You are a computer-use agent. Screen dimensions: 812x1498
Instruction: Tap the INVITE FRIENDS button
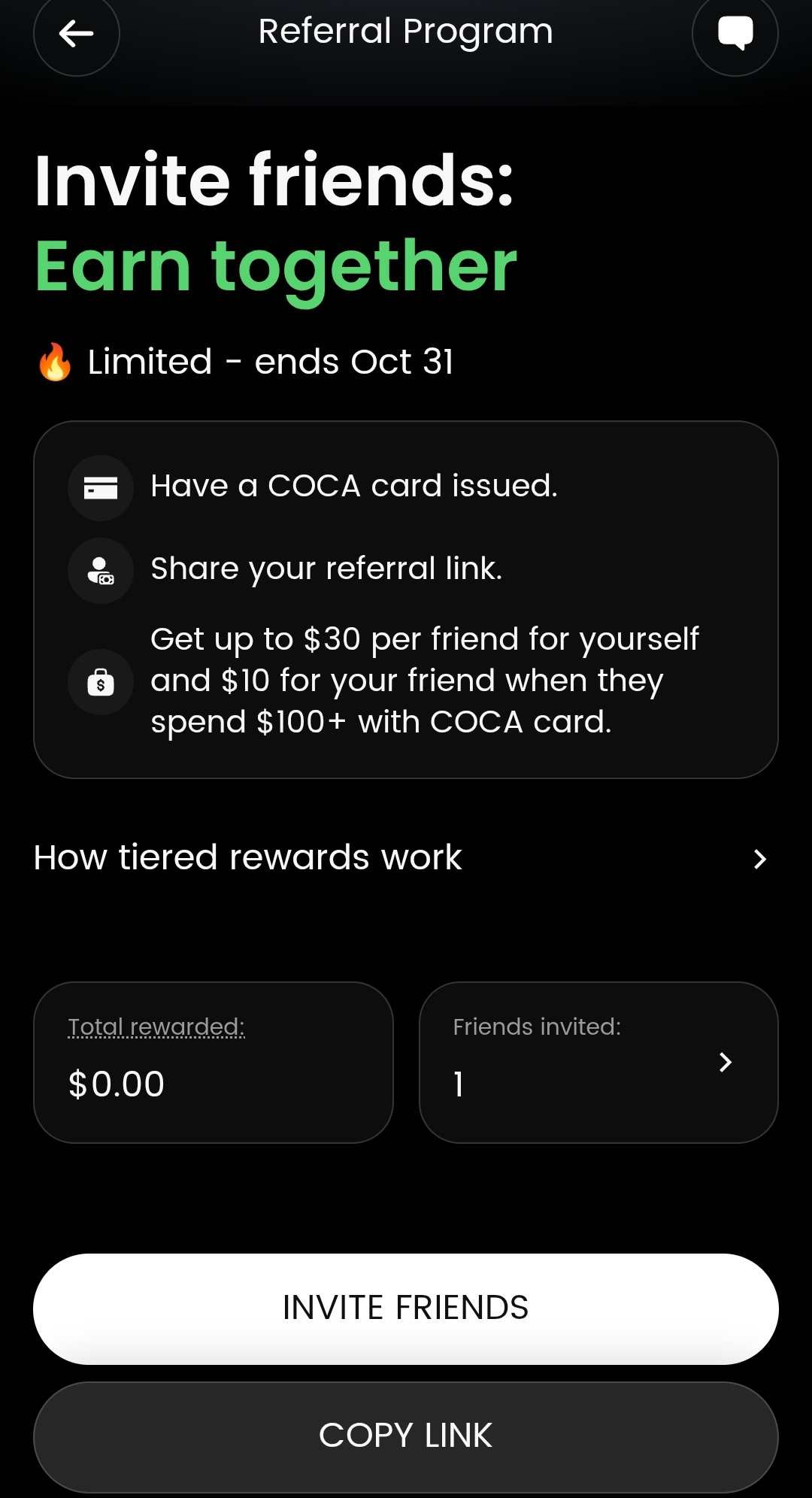click(x=406, y=1308)
